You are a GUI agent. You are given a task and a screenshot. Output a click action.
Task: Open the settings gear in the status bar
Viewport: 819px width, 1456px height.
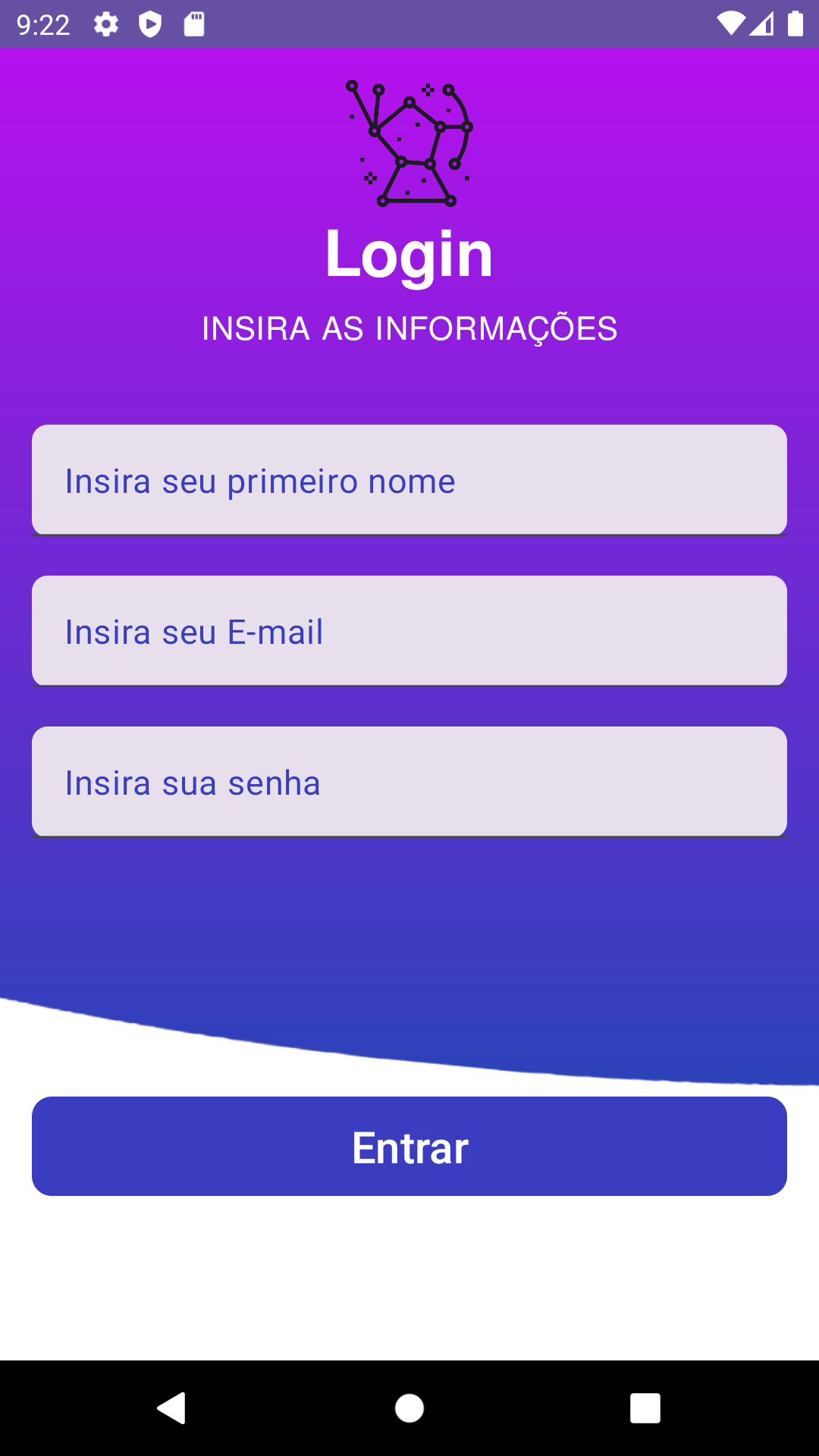pos(105,24)
